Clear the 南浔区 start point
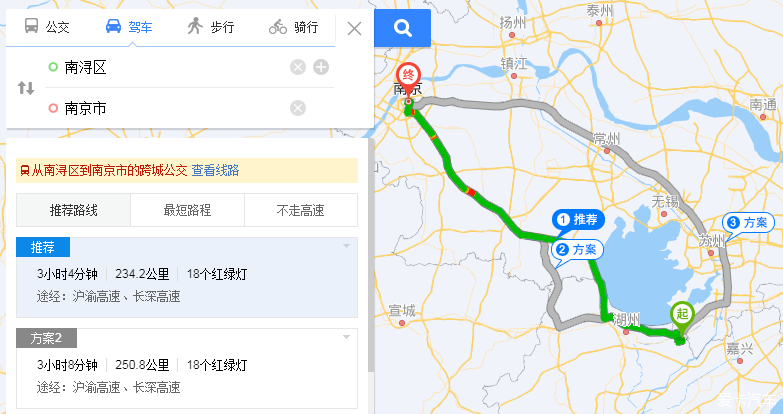Viewport: 783px width, 414px height. point(297,67)
